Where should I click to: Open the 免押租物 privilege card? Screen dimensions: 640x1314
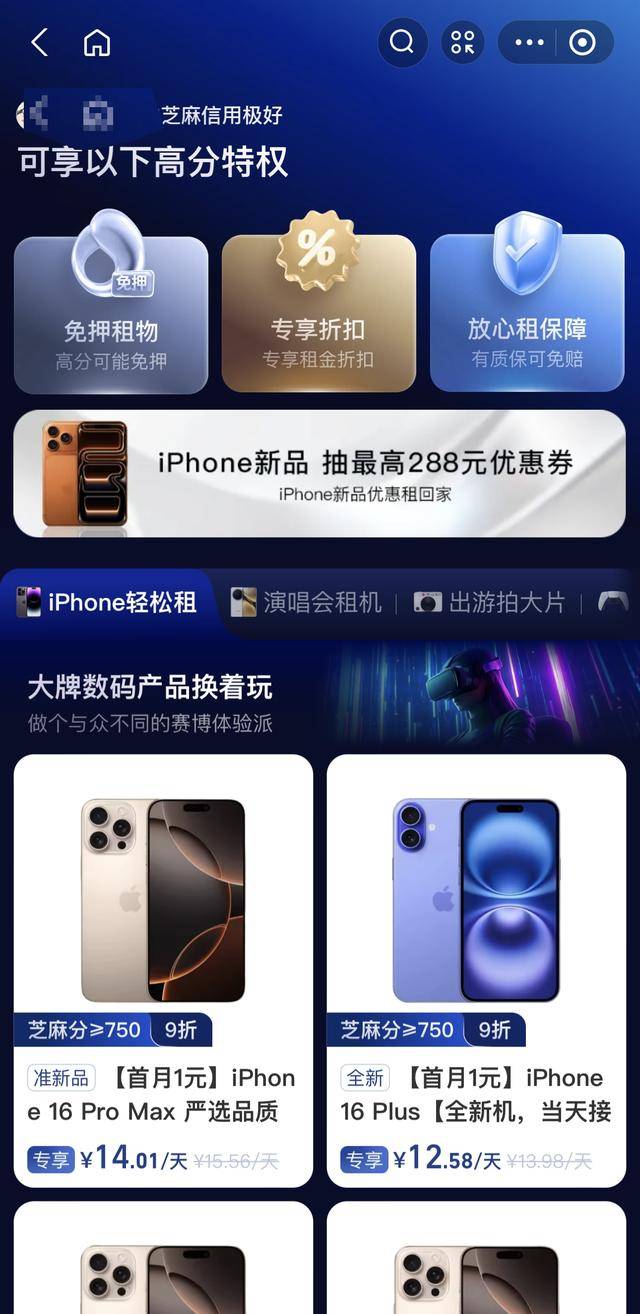pyautogui.click(x=111, y=315)
